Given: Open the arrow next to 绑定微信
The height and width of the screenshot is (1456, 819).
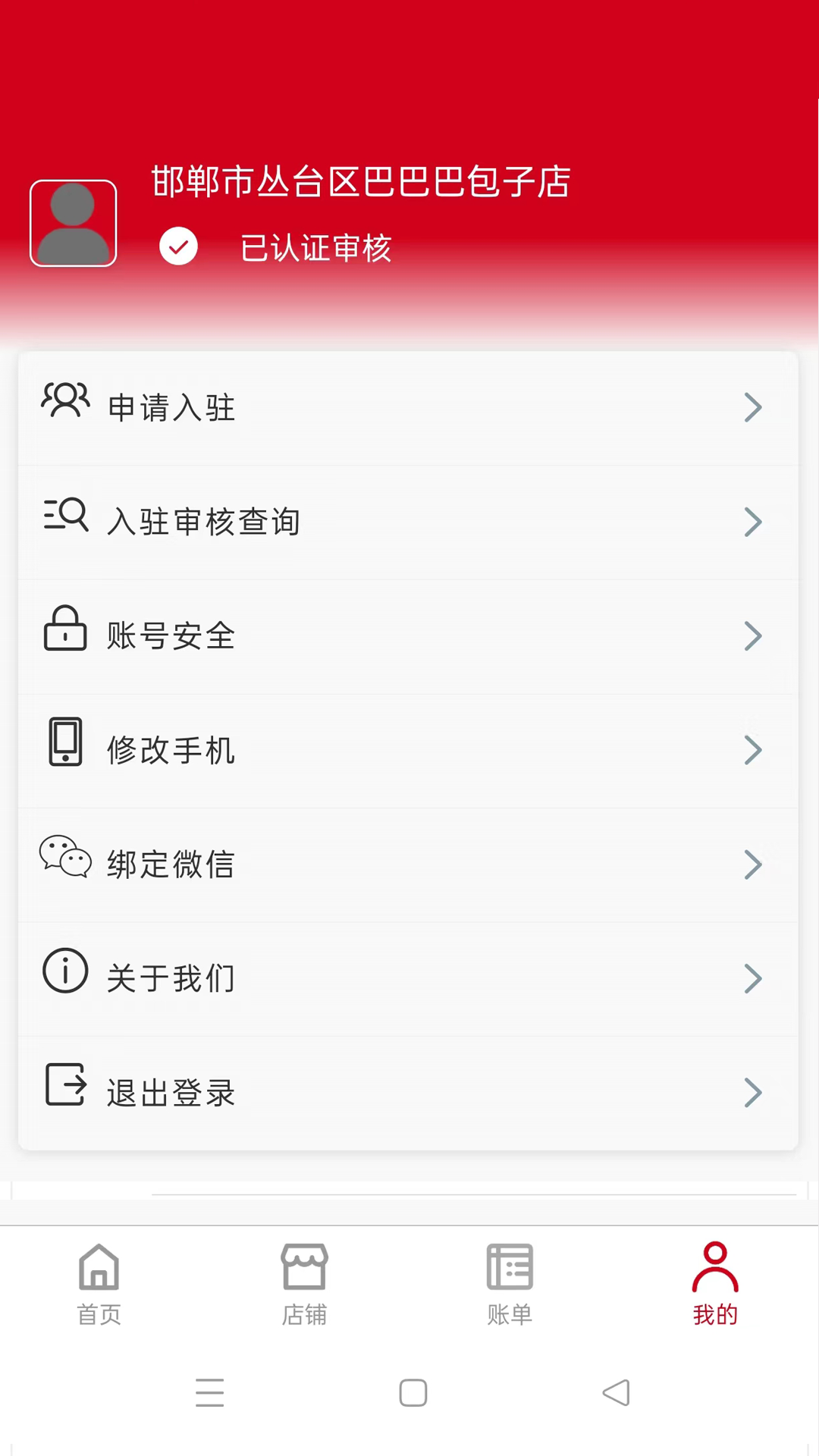Looking at the screenshot, I should click(753, 864).
